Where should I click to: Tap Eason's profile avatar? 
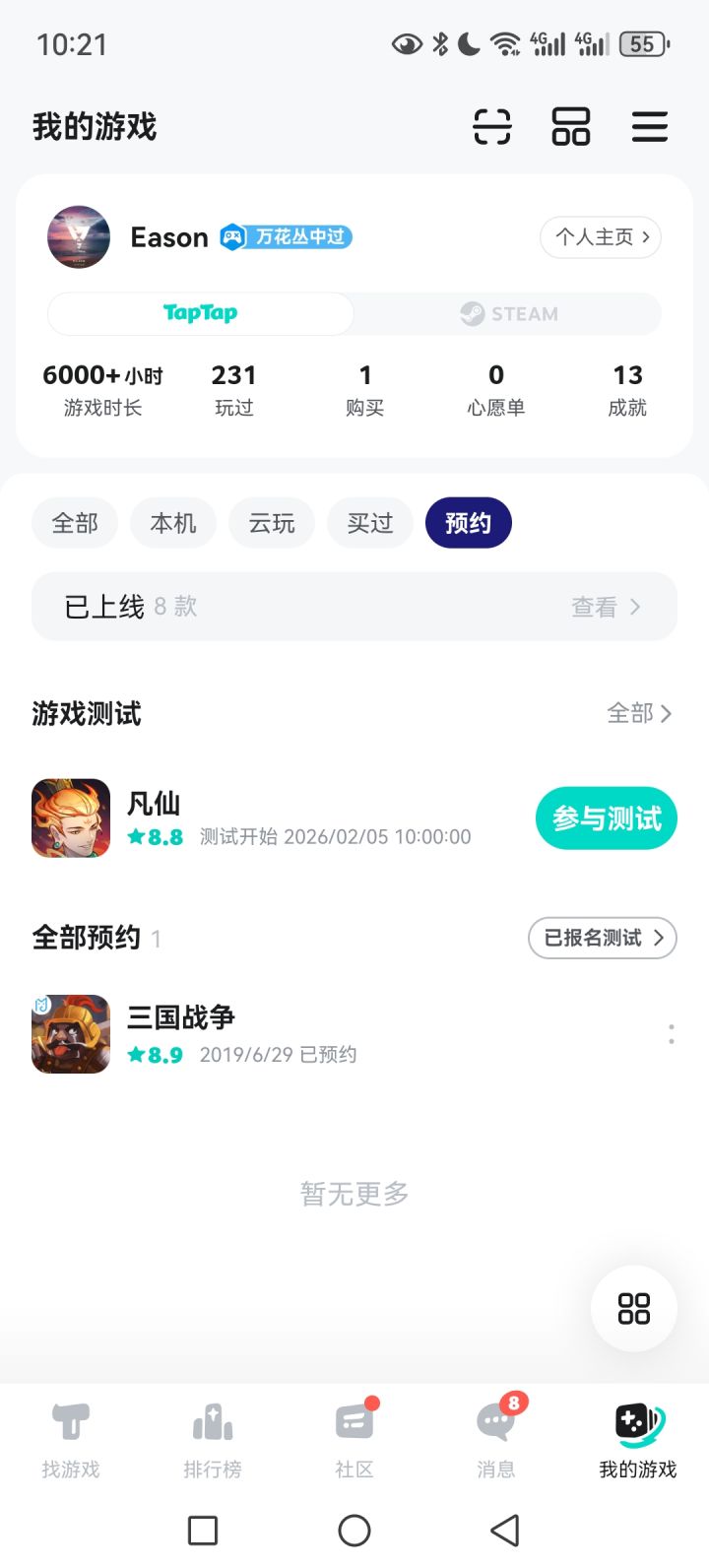pos(78,237)
